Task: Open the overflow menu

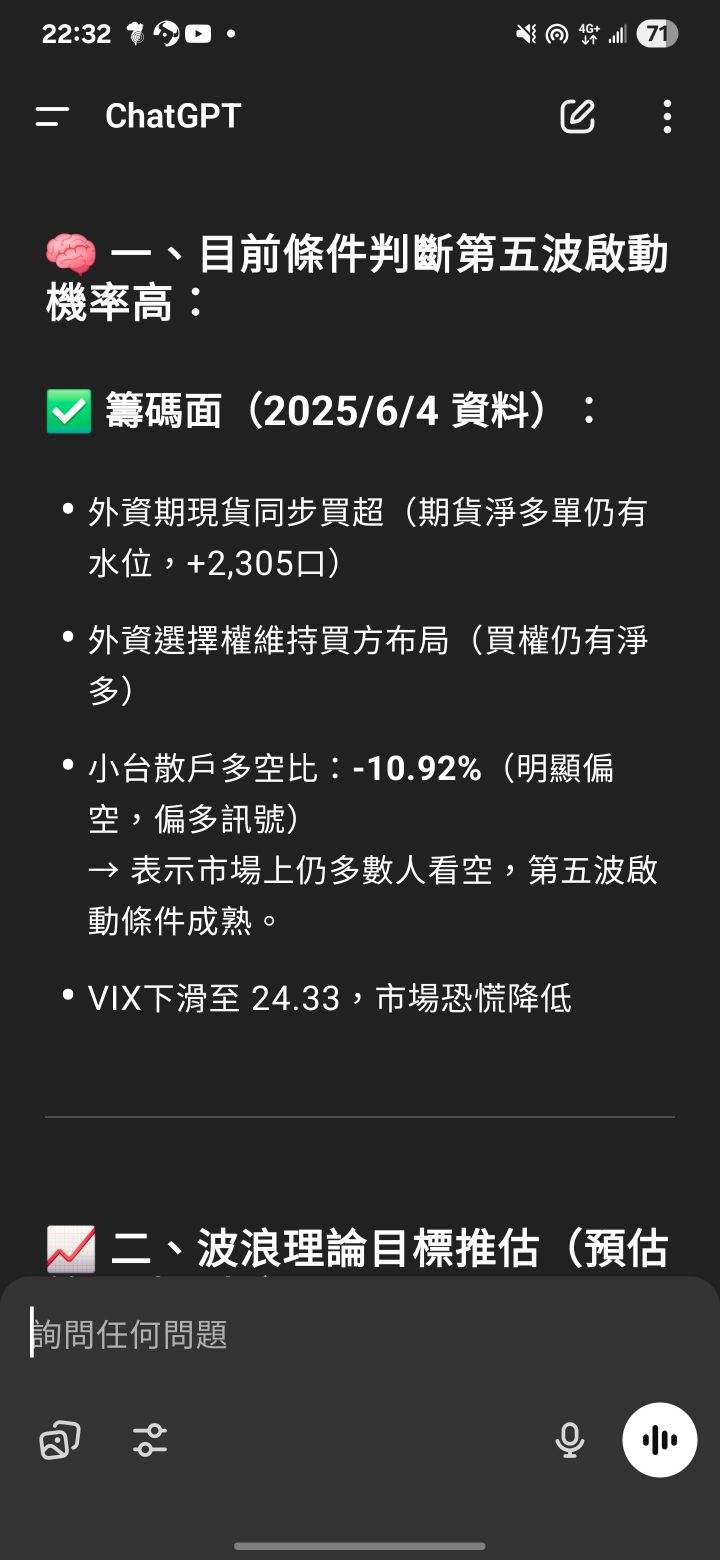Action: click(x=667, y=117)
